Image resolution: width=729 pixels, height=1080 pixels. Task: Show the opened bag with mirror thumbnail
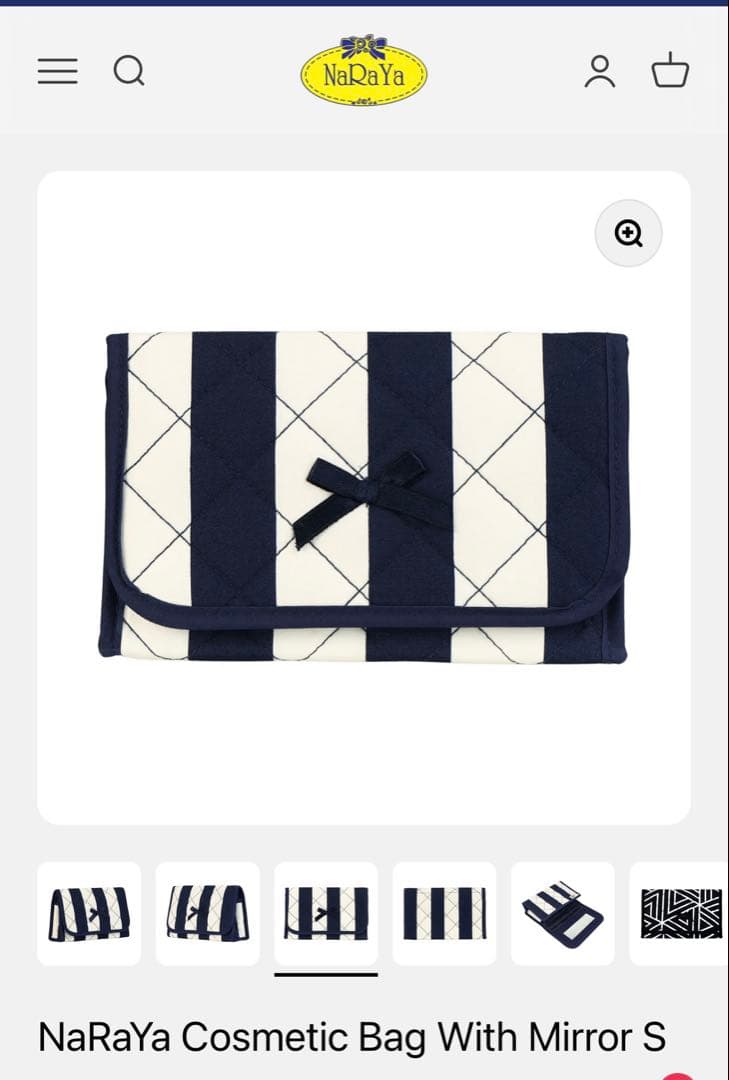(x=563, y=913)
